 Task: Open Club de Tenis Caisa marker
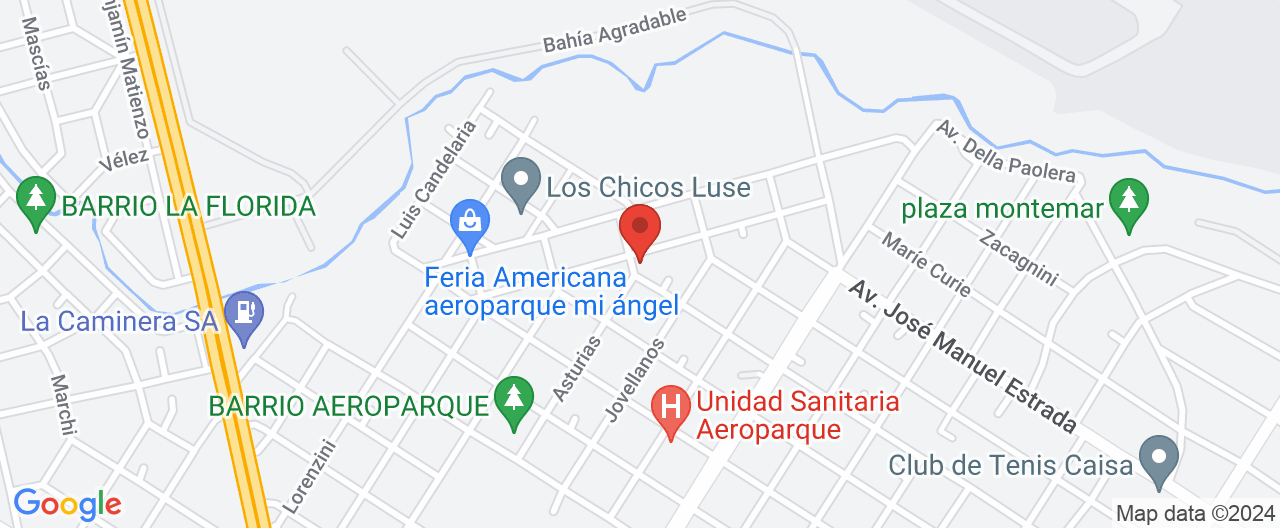[1159, 460]
